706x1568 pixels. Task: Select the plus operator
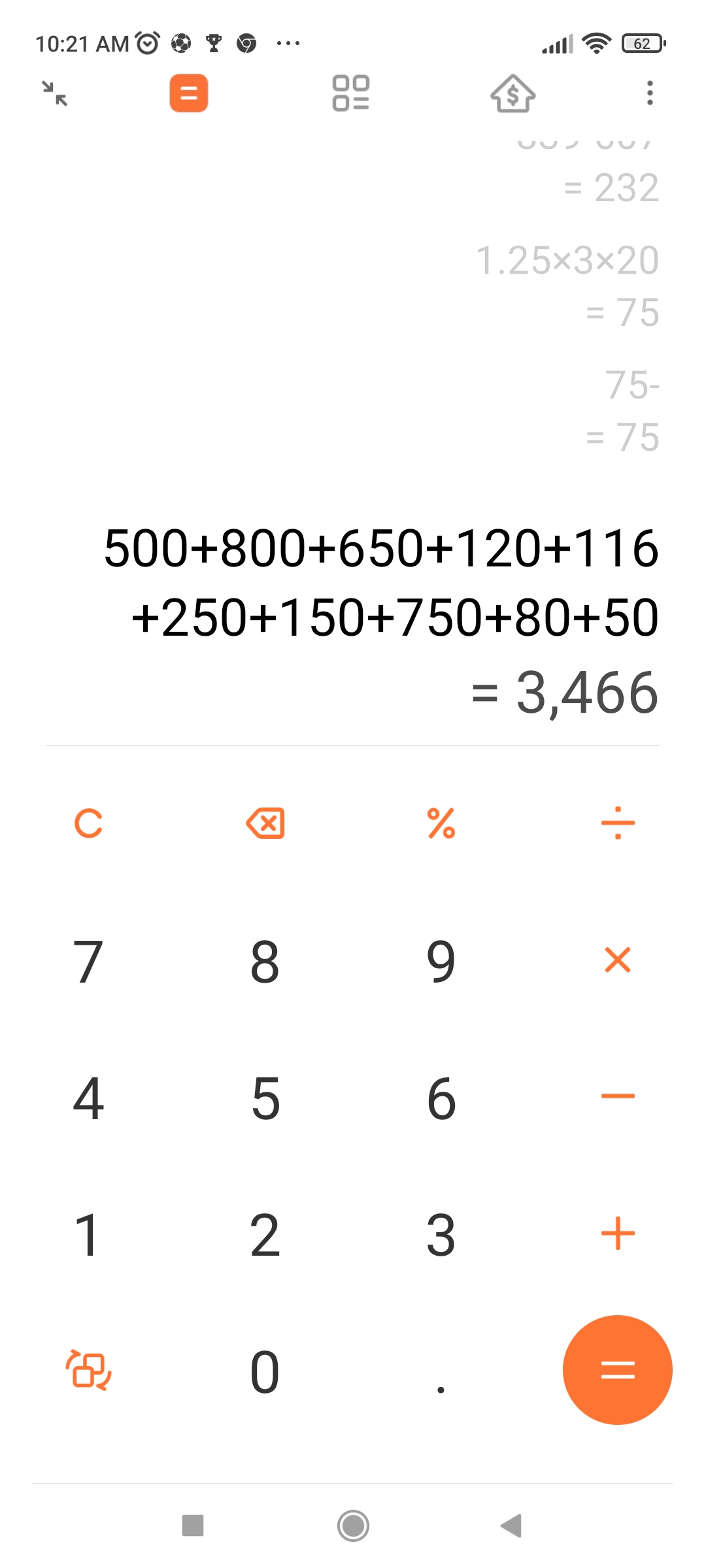(618, 1233)
